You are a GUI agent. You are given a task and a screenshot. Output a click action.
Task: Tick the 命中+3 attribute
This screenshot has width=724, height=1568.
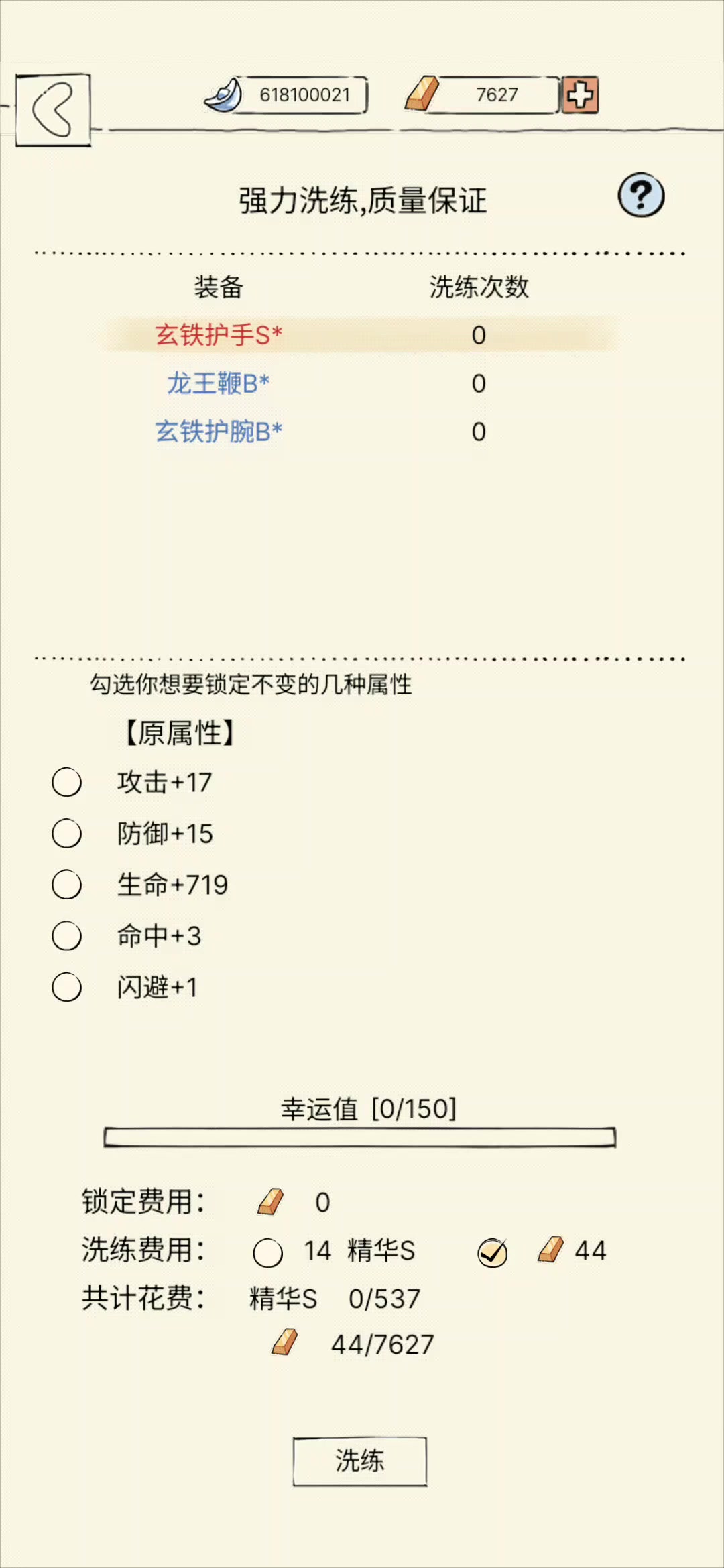tap(67, 936)
